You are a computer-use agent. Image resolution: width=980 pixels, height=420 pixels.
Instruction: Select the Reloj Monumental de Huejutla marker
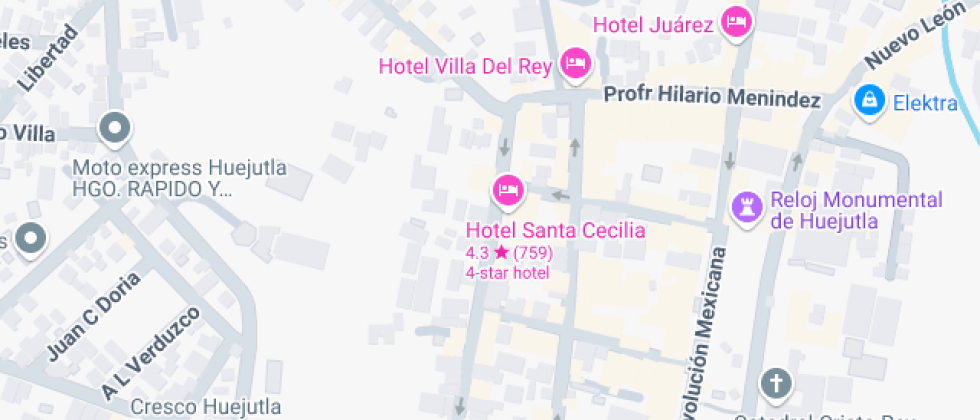coord(746,208)
